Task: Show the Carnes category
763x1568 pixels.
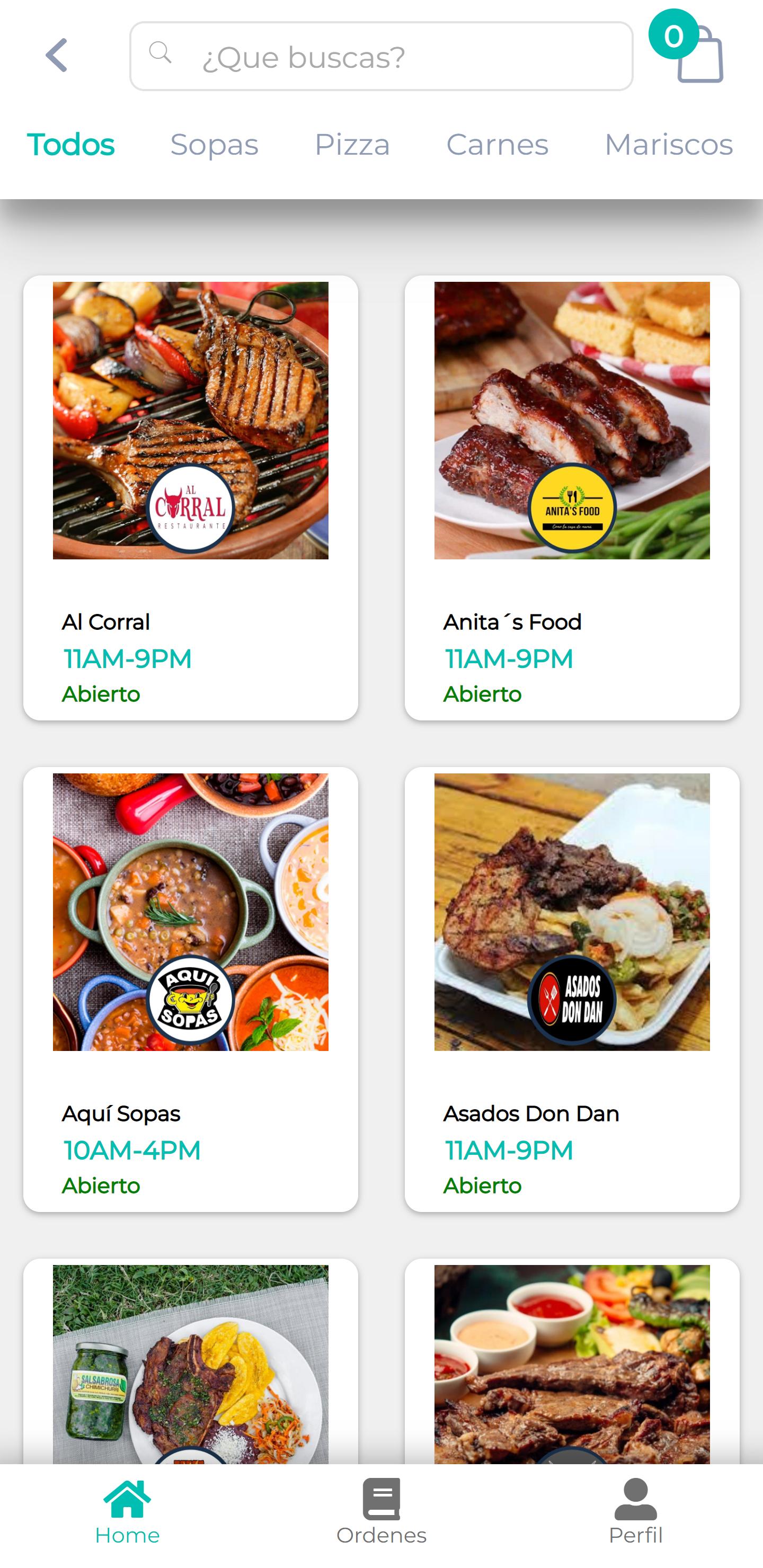Action: (497, 145)
